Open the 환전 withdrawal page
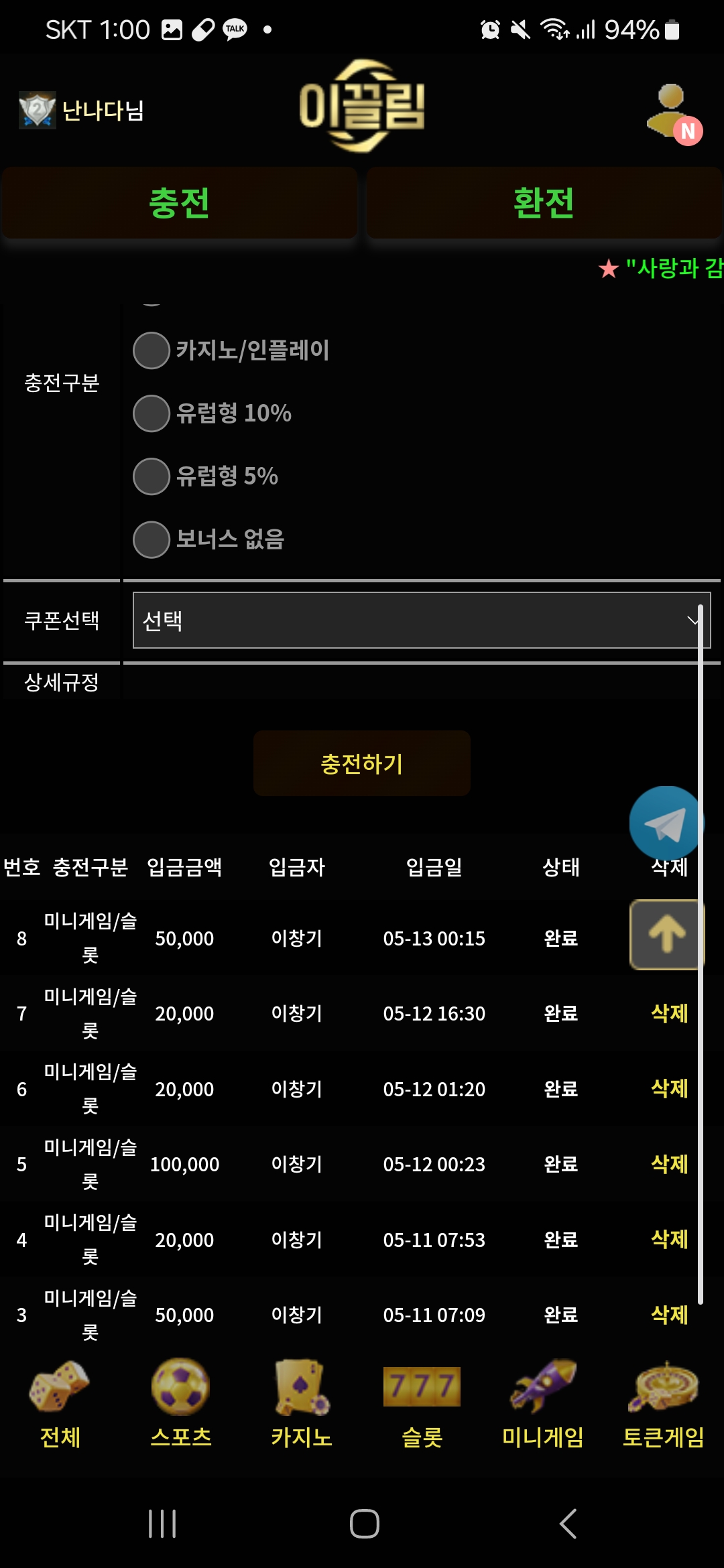Viewport: 724px width, 1568px height. [544, 204]
